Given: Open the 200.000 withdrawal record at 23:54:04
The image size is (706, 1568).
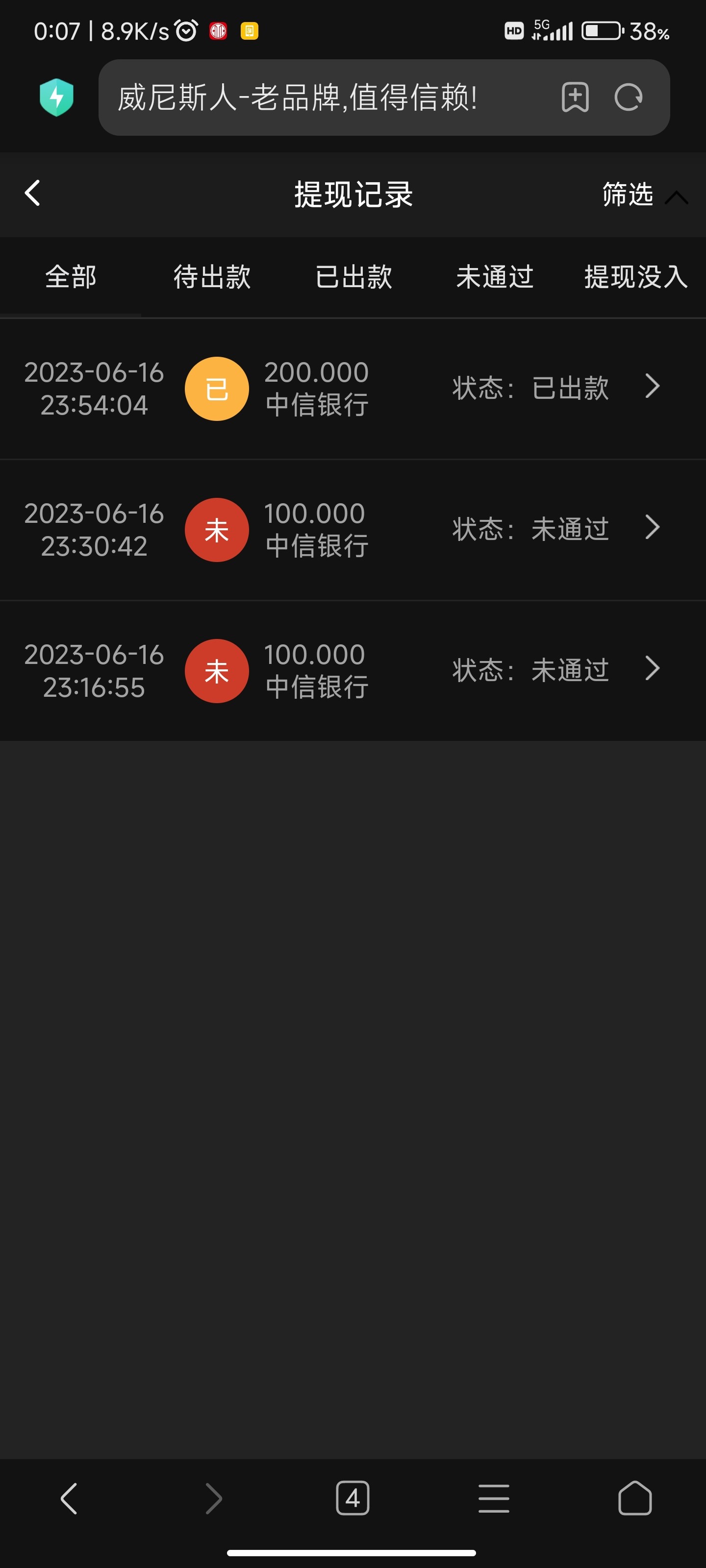Looking at the screenshot, I should pos(353,389).
